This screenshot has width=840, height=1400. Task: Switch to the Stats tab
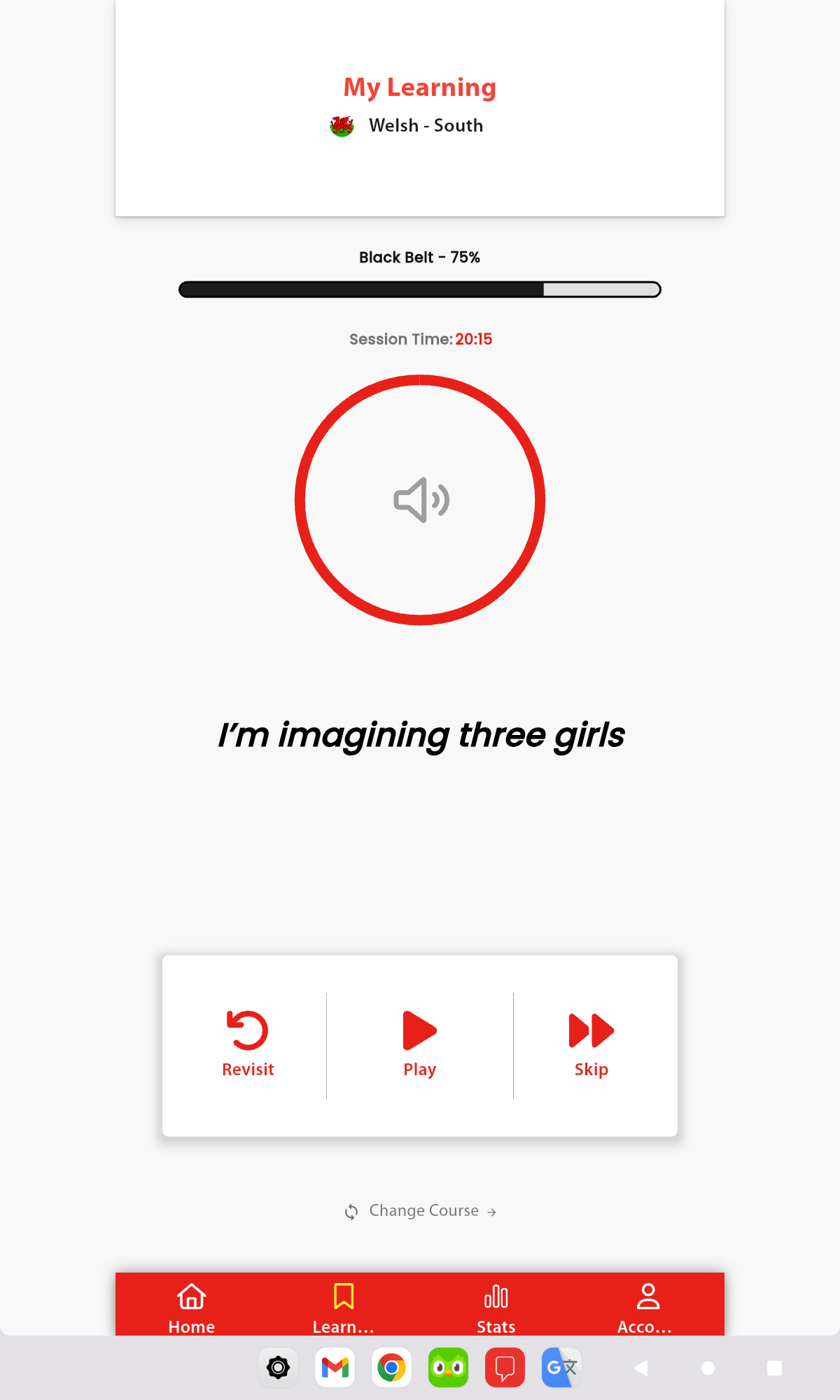coord(496,1308)
